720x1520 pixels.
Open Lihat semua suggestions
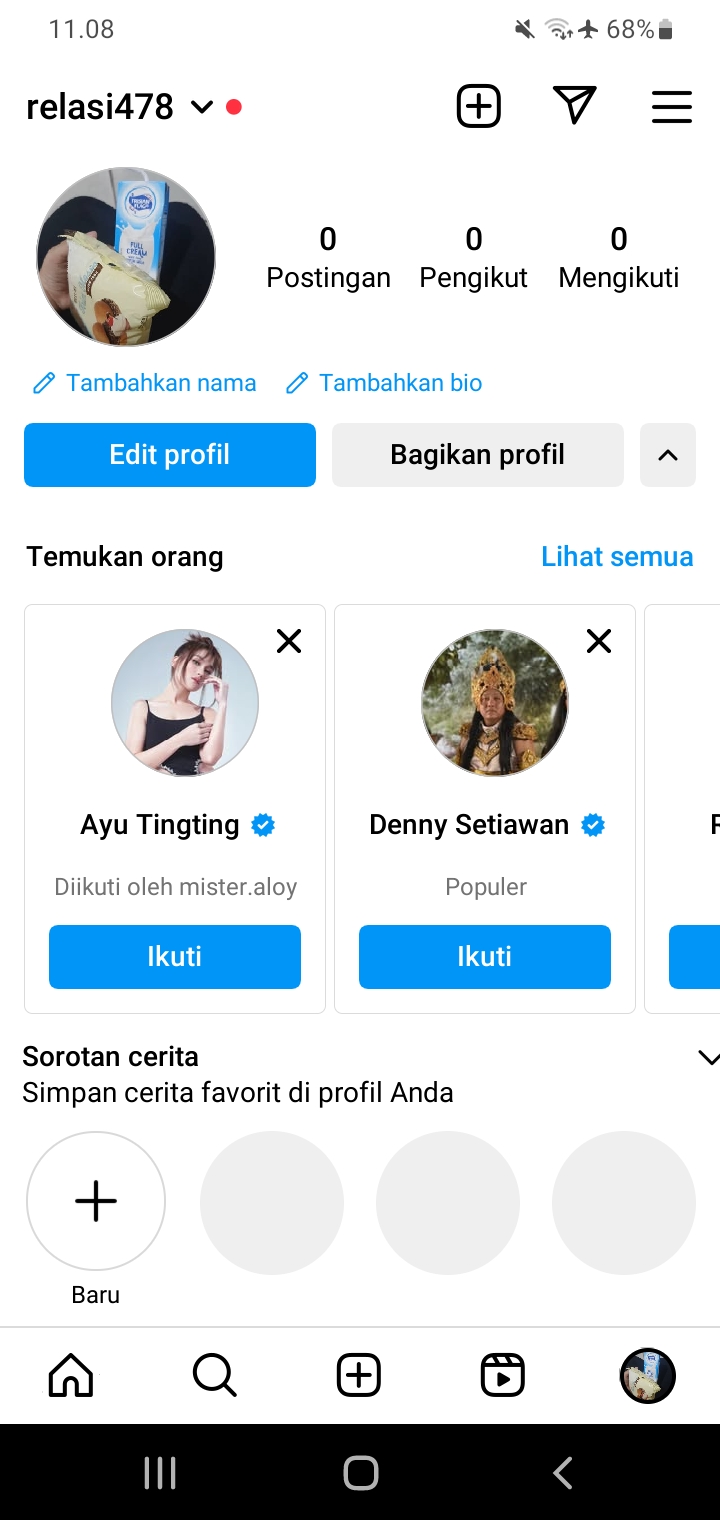click(616, 557)
